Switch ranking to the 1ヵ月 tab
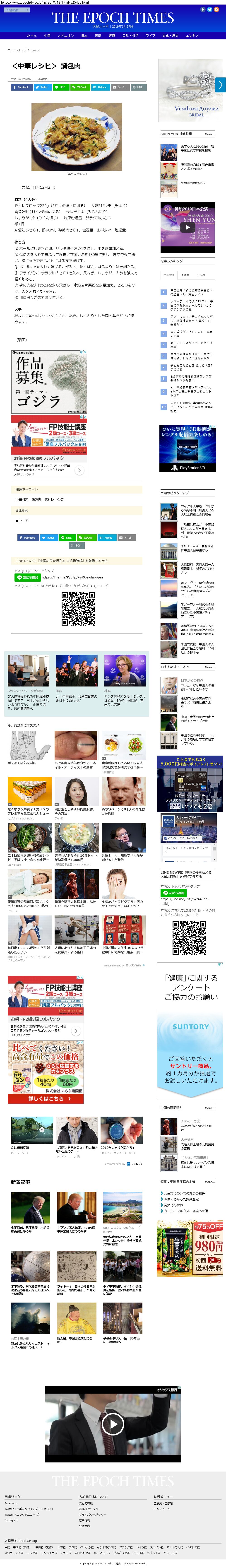 [x=201, y=275]
